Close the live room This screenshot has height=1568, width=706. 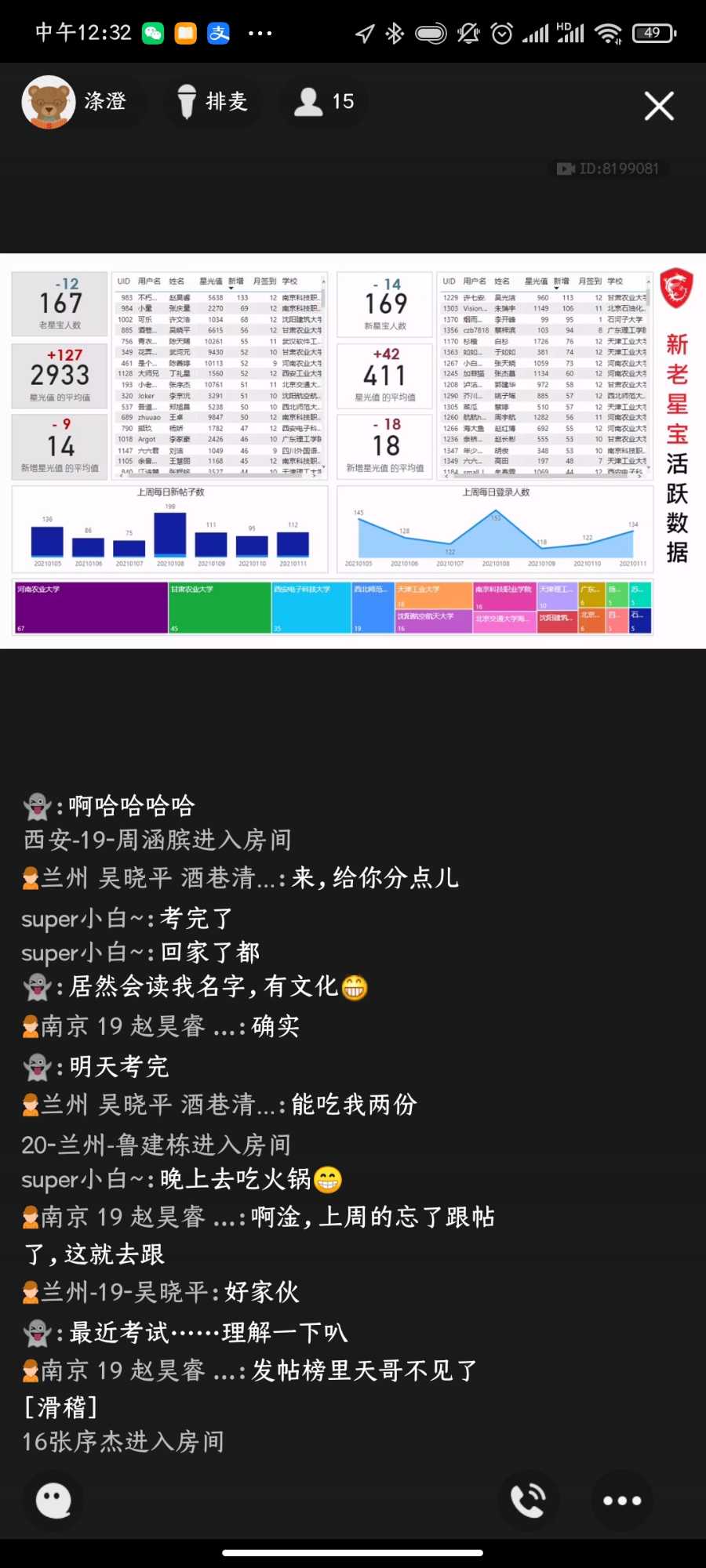[659, 106]
